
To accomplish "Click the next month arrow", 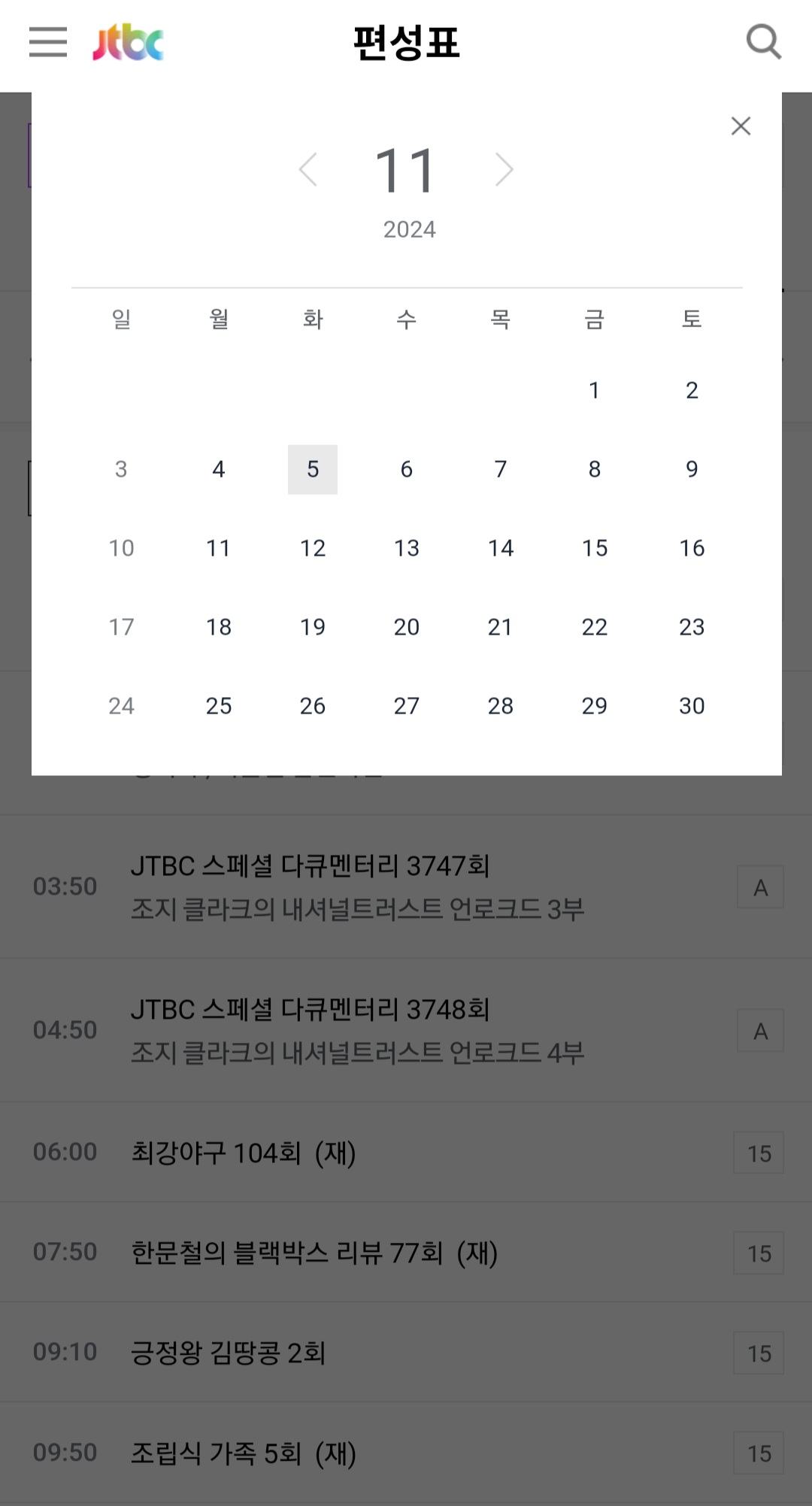I will (x=503, y=171).
